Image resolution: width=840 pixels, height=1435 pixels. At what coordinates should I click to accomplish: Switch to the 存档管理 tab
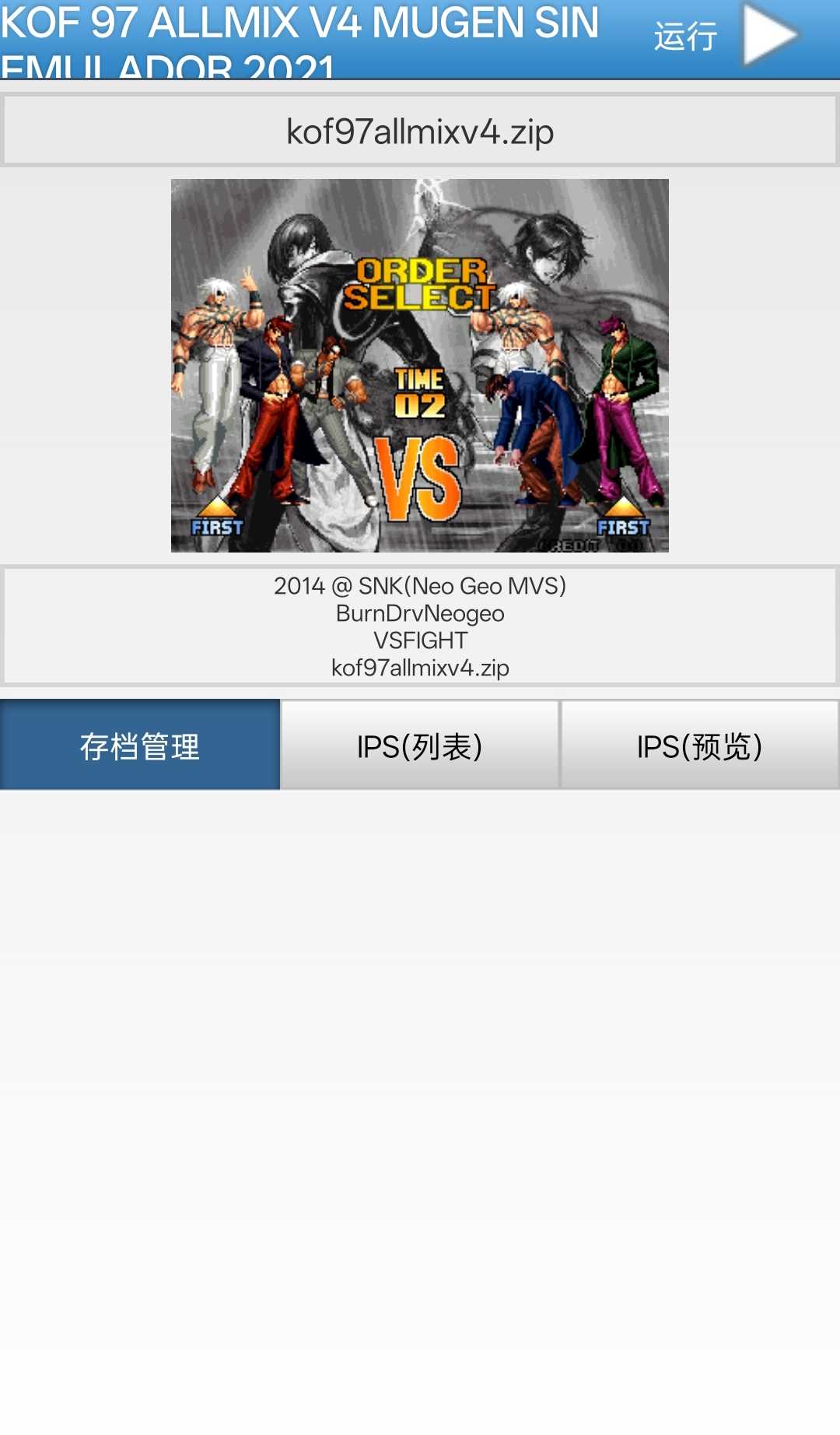pos(140,746)
